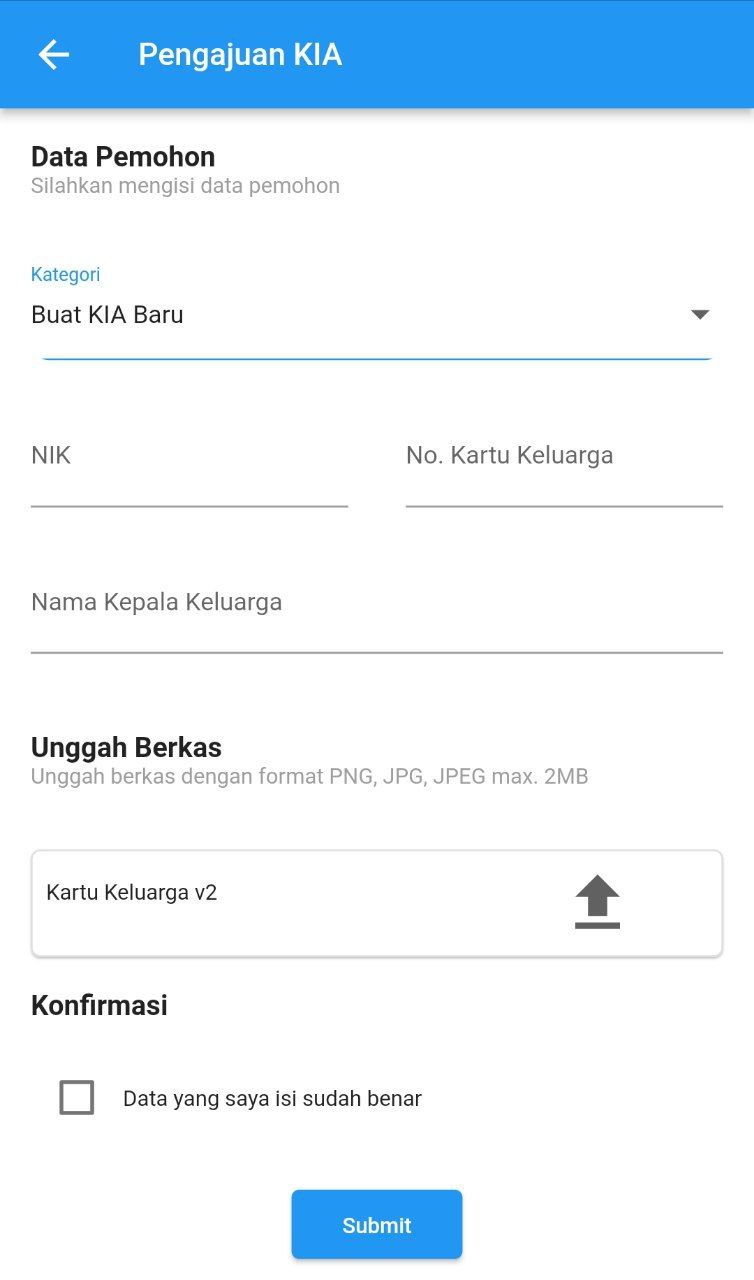Check the data confirmation checkbox

click(x=77, y=1098)
